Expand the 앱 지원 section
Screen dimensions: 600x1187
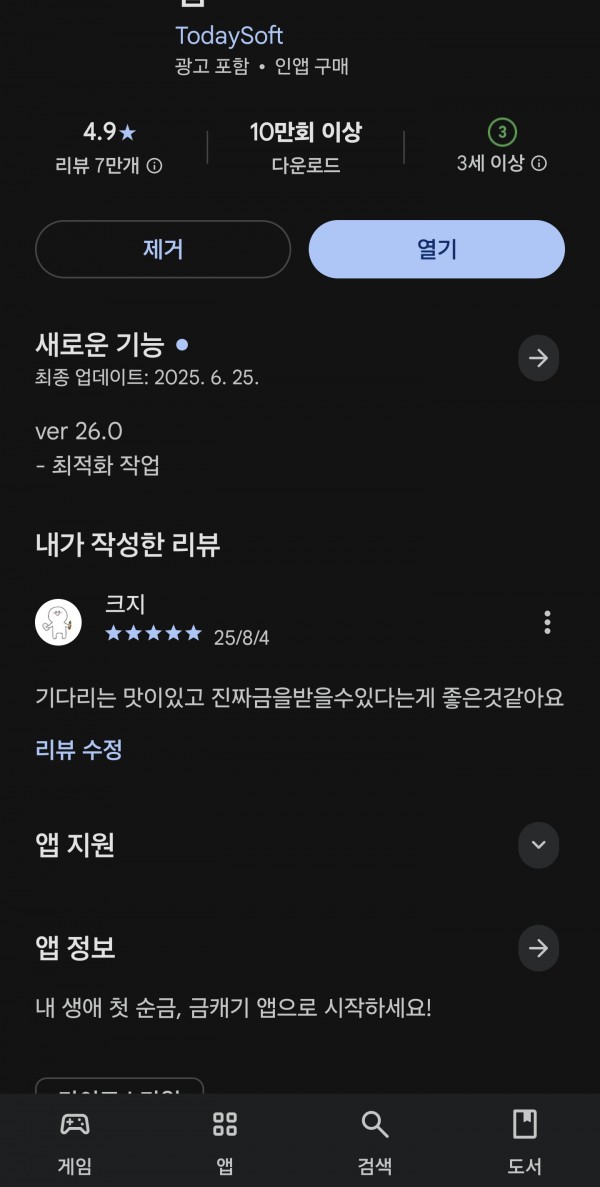(538, 845)
